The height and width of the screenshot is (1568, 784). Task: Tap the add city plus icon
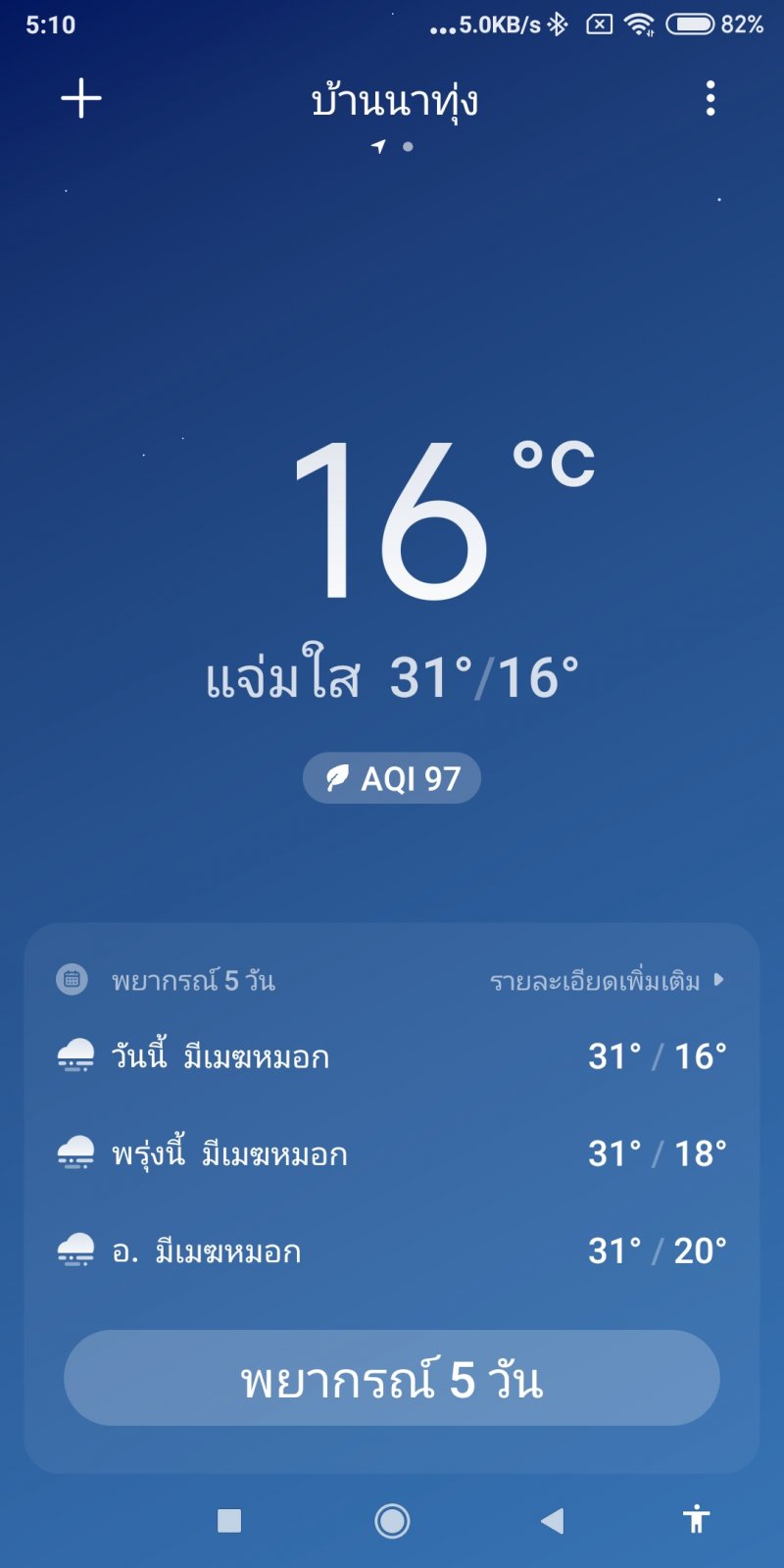[x=78, y=97]
